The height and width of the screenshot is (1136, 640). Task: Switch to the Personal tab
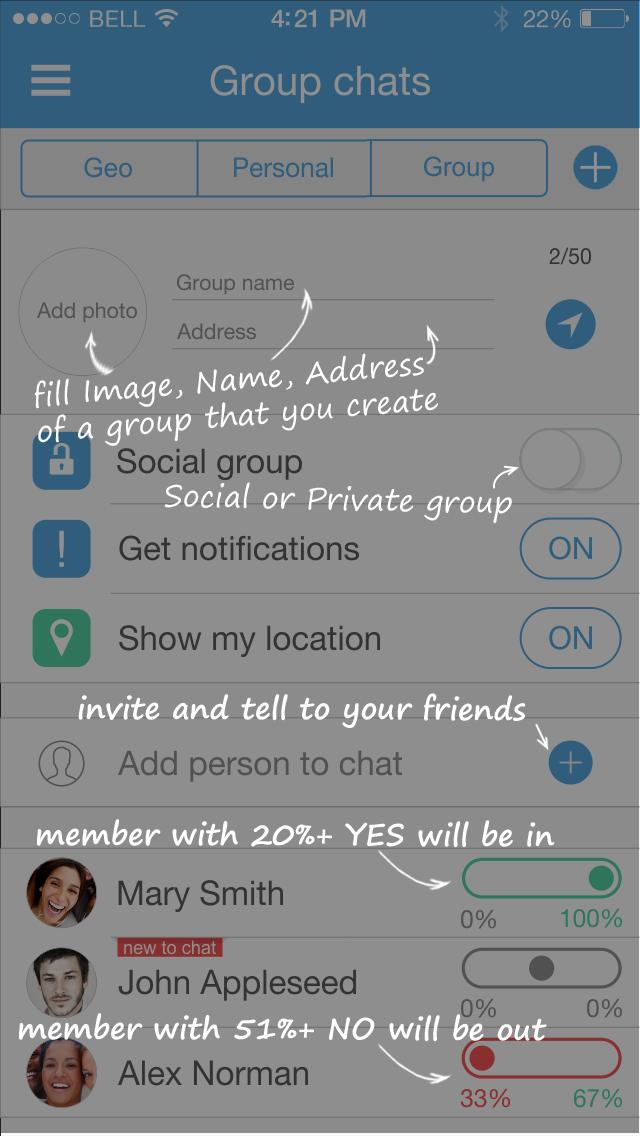pyautogui.click(x=284, y=168)
